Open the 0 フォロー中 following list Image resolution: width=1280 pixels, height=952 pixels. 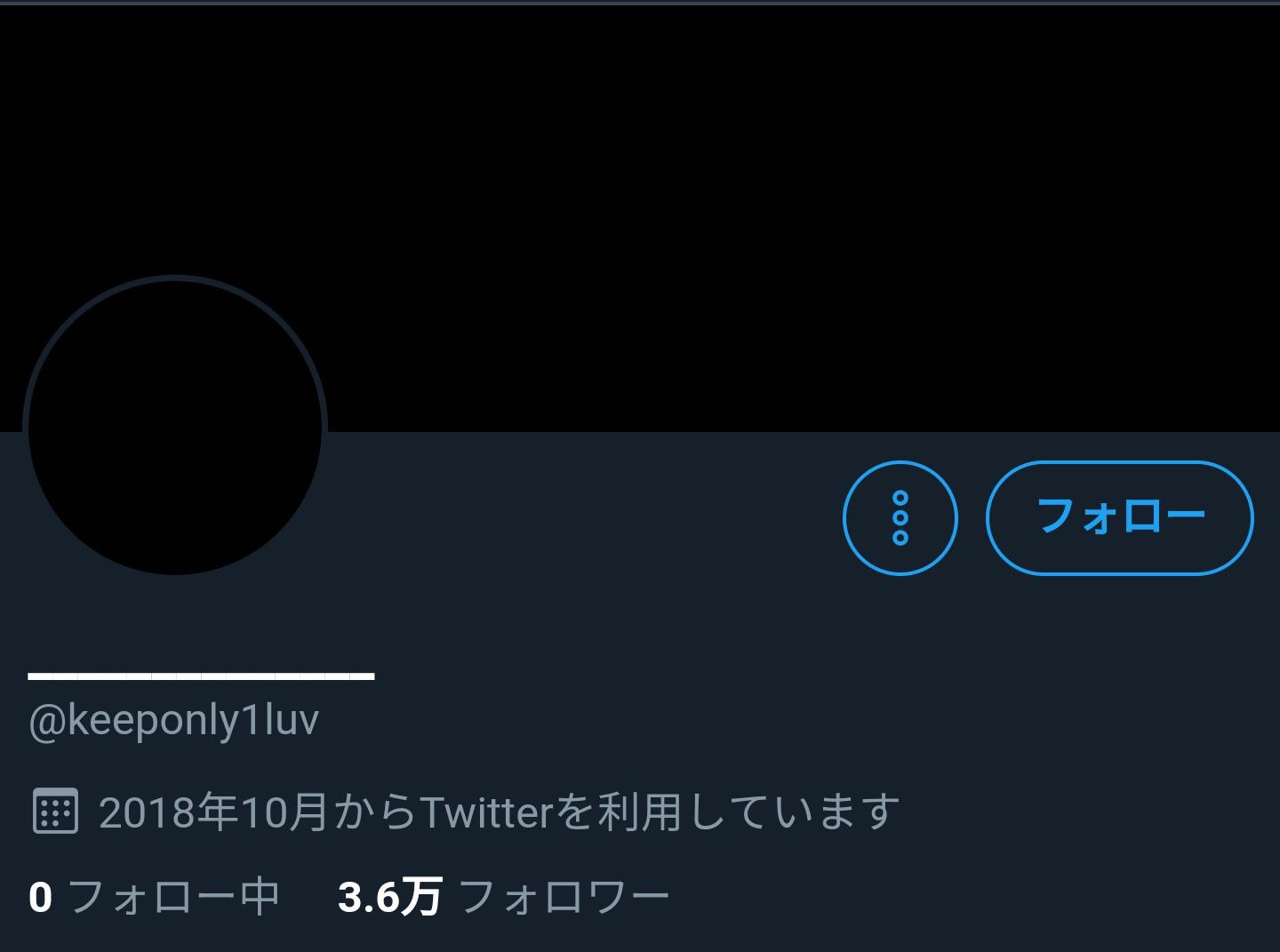(154, 897)
